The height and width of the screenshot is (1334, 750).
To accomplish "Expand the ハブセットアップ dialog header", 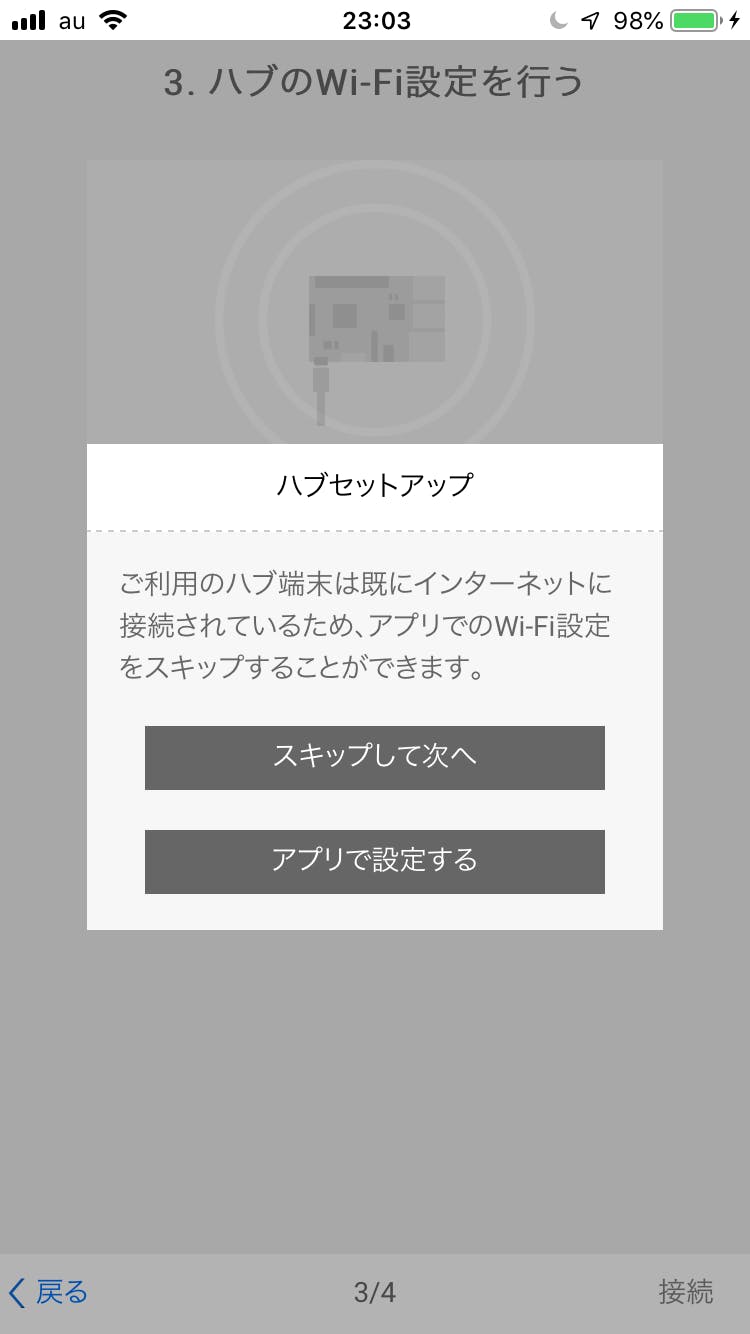I will pos(374,484).
